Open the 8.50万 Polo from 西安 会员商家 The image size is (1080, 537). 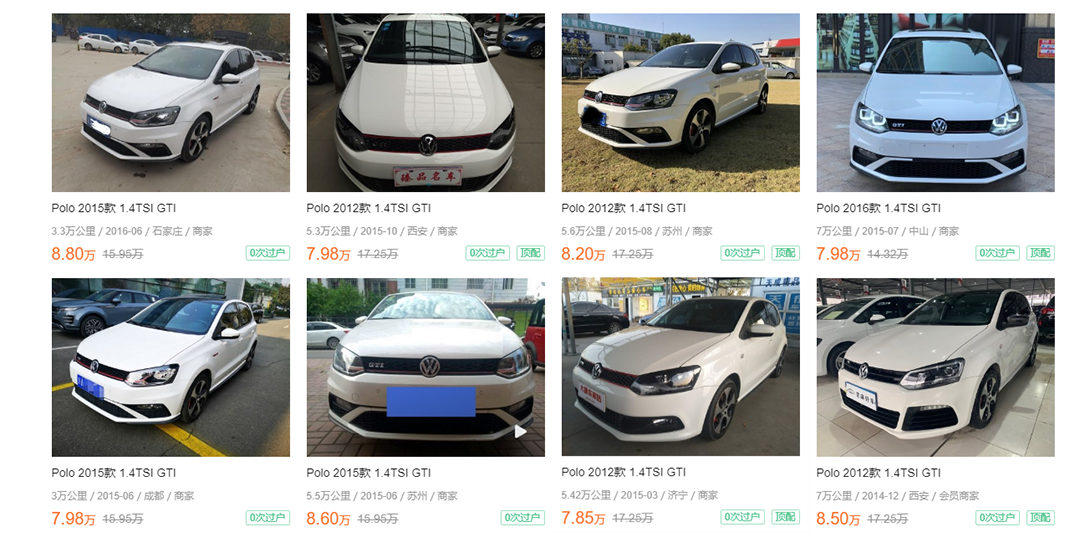tap(935, 367)
